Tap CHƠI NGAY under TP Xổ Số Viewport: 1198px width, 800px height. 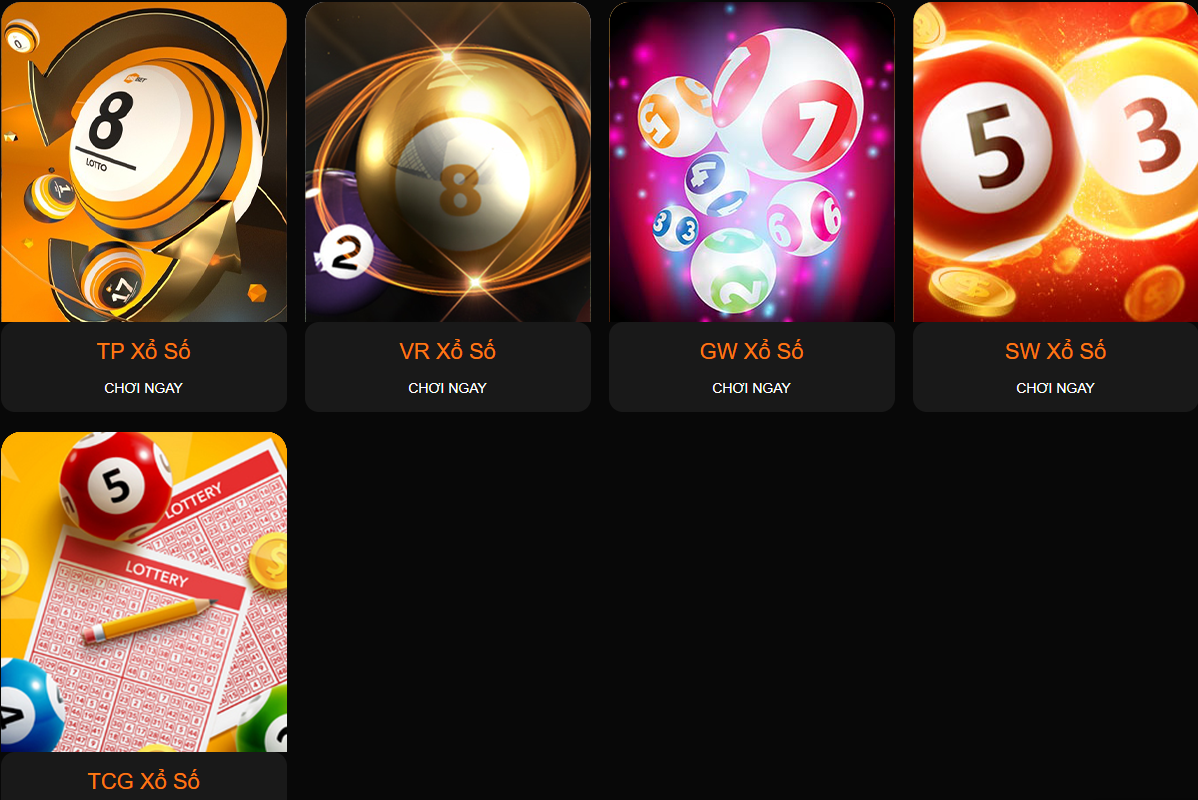[x=144, y=388]
